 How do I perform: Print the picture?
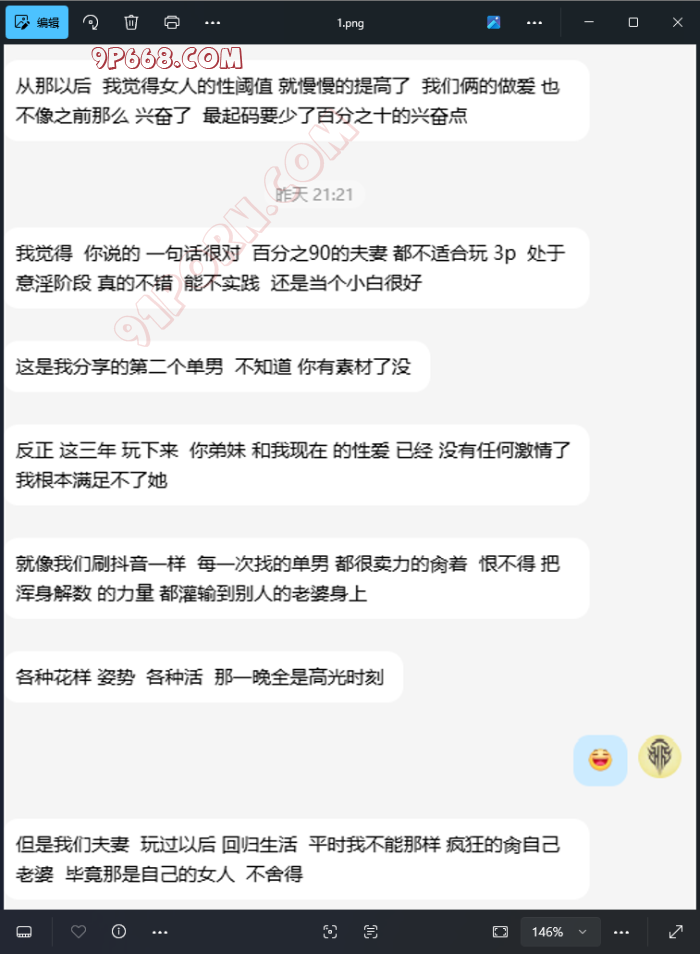171,22
